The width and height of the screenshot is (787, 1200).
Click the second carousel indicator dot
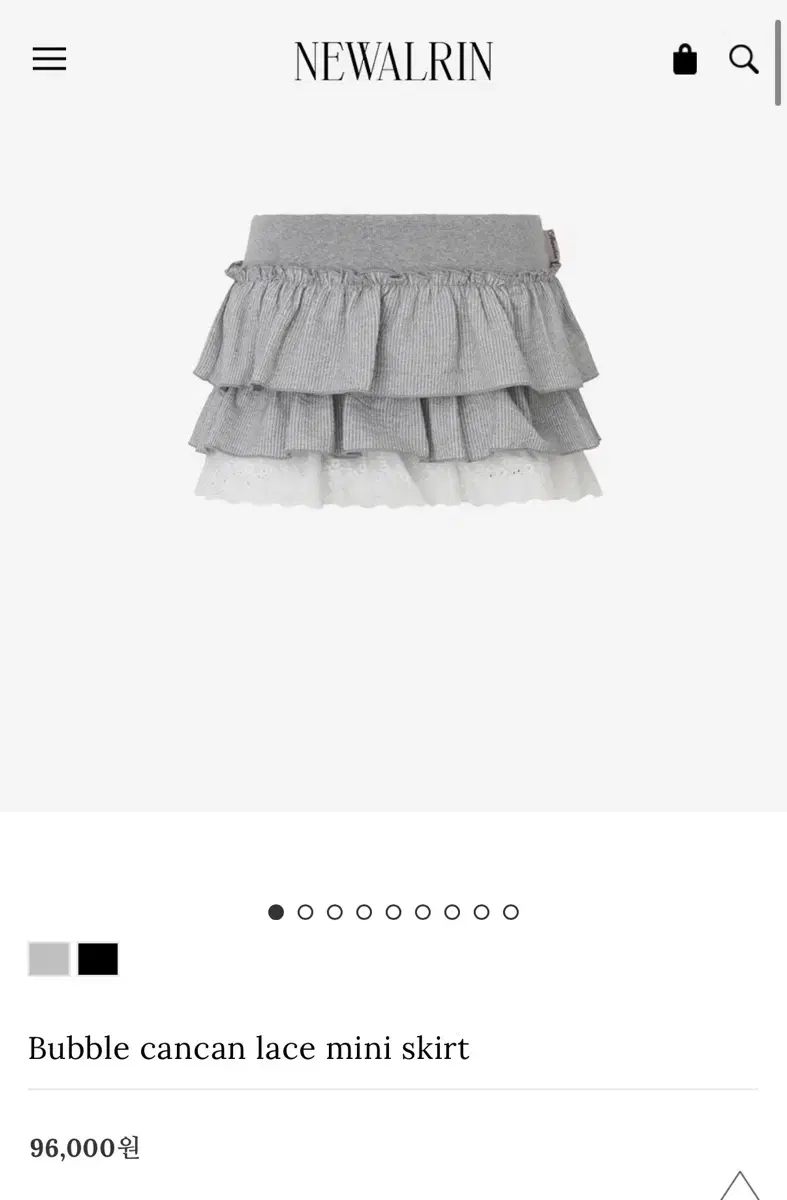pos(305,911)
